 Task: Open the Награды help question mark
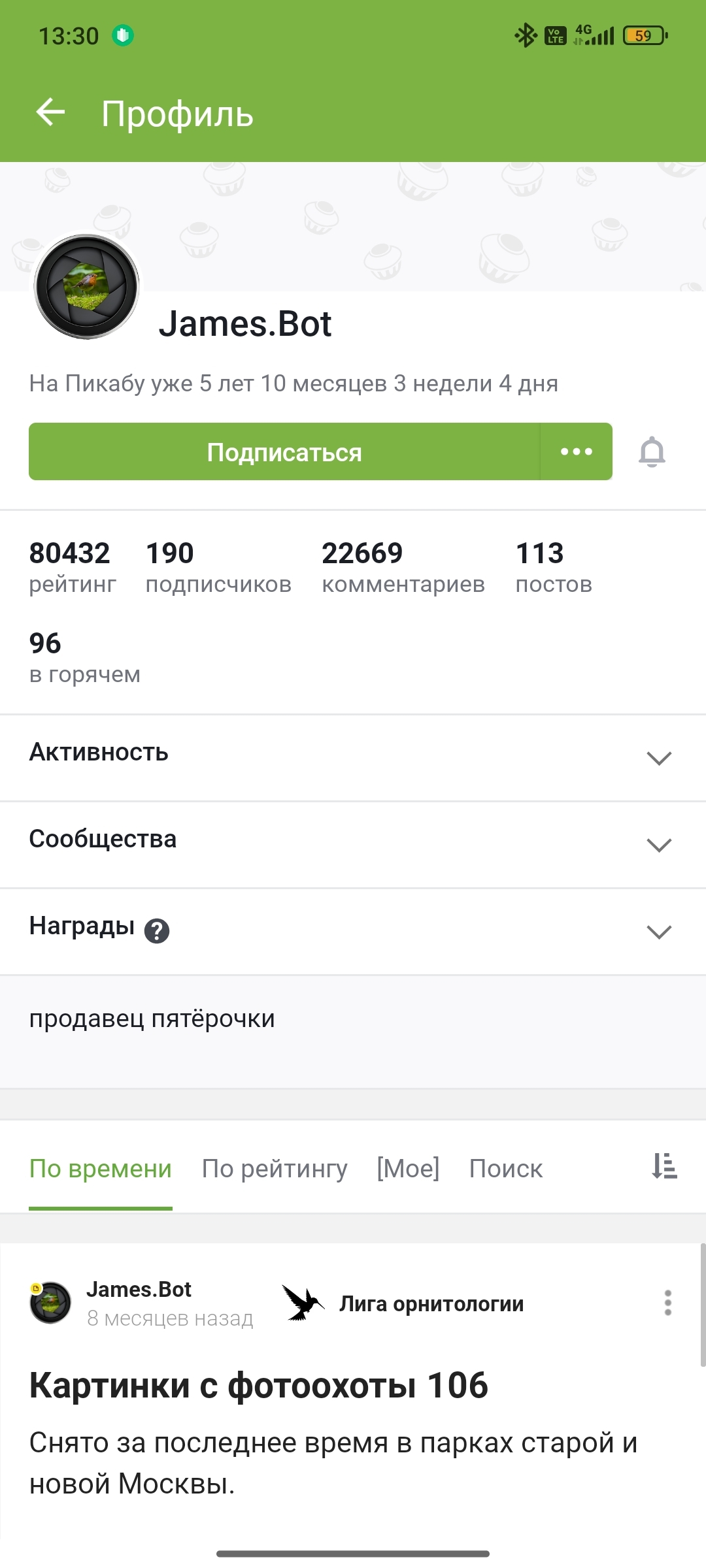(157, 930)
